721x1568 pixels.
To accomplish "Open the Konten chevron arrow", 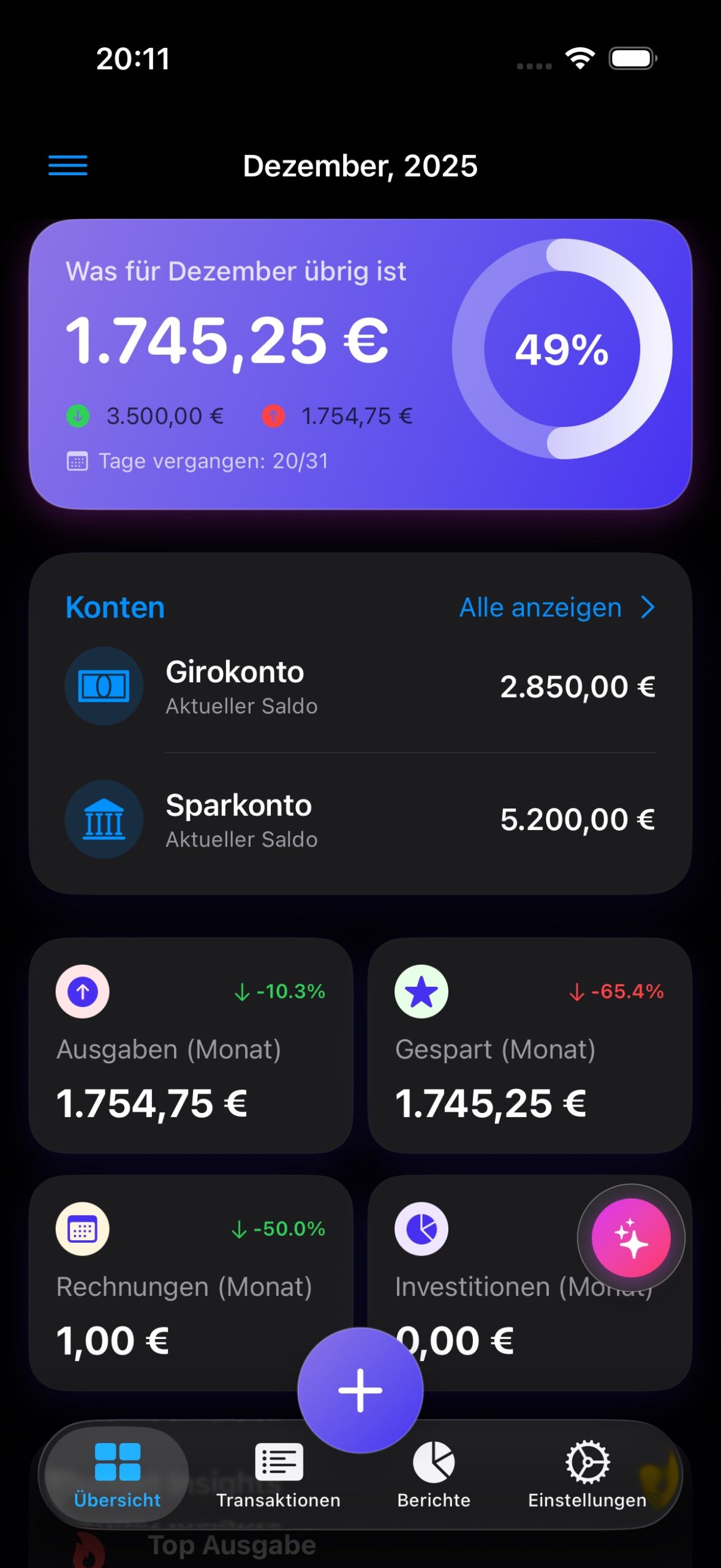I will click(647, 607).
